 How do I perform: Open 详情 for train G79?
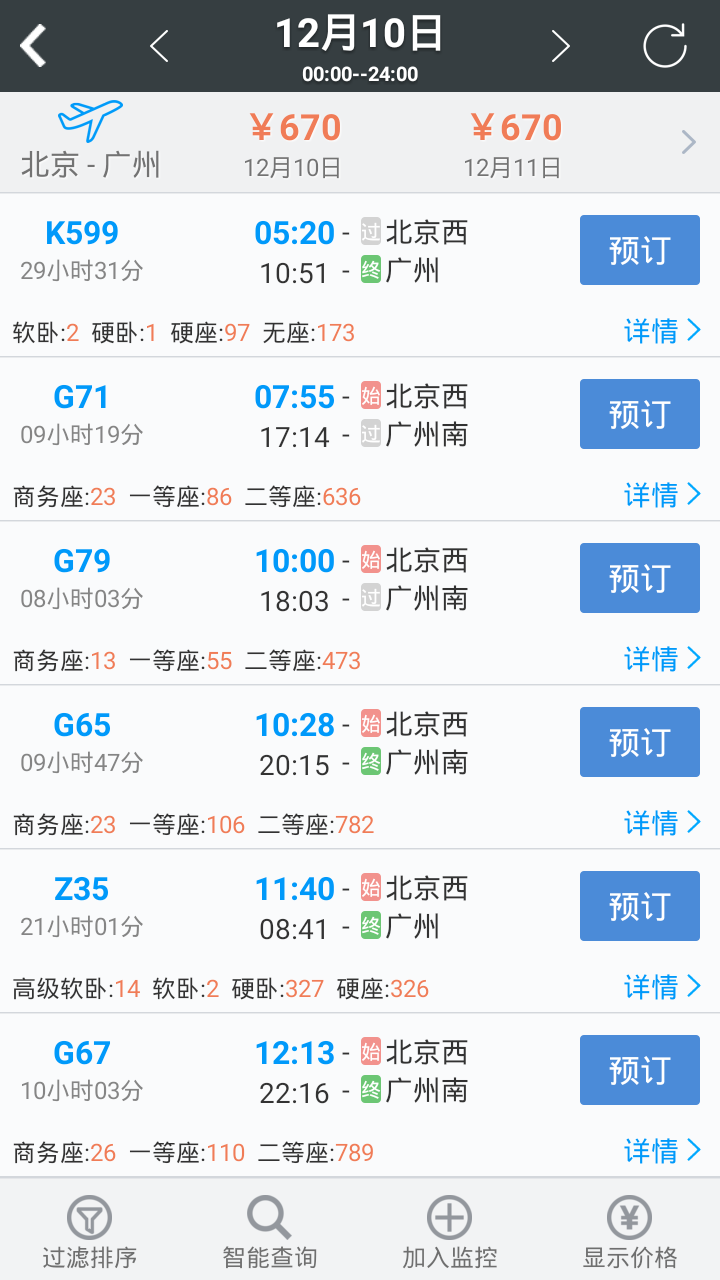point(662,659)
